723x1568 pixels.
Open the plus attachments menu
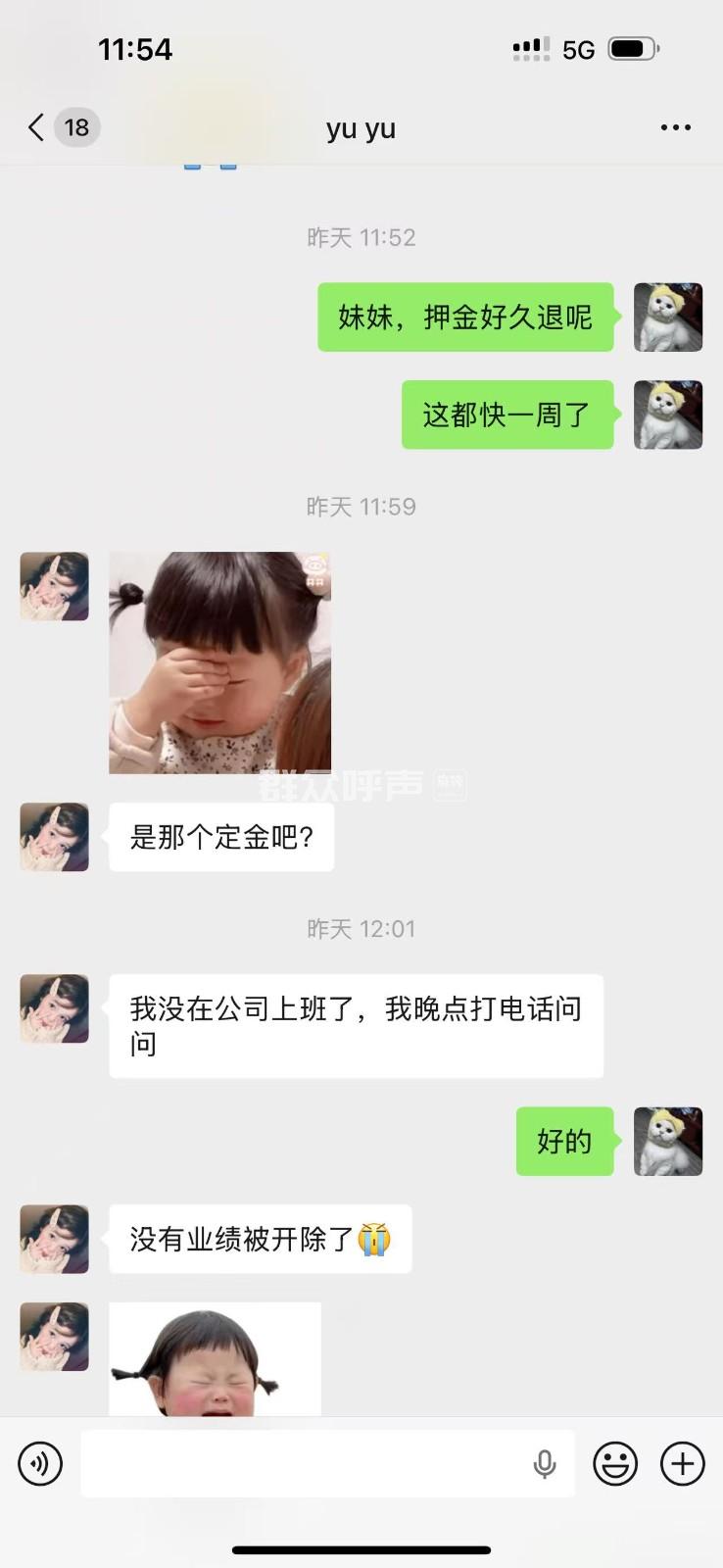click(683, 1464)
